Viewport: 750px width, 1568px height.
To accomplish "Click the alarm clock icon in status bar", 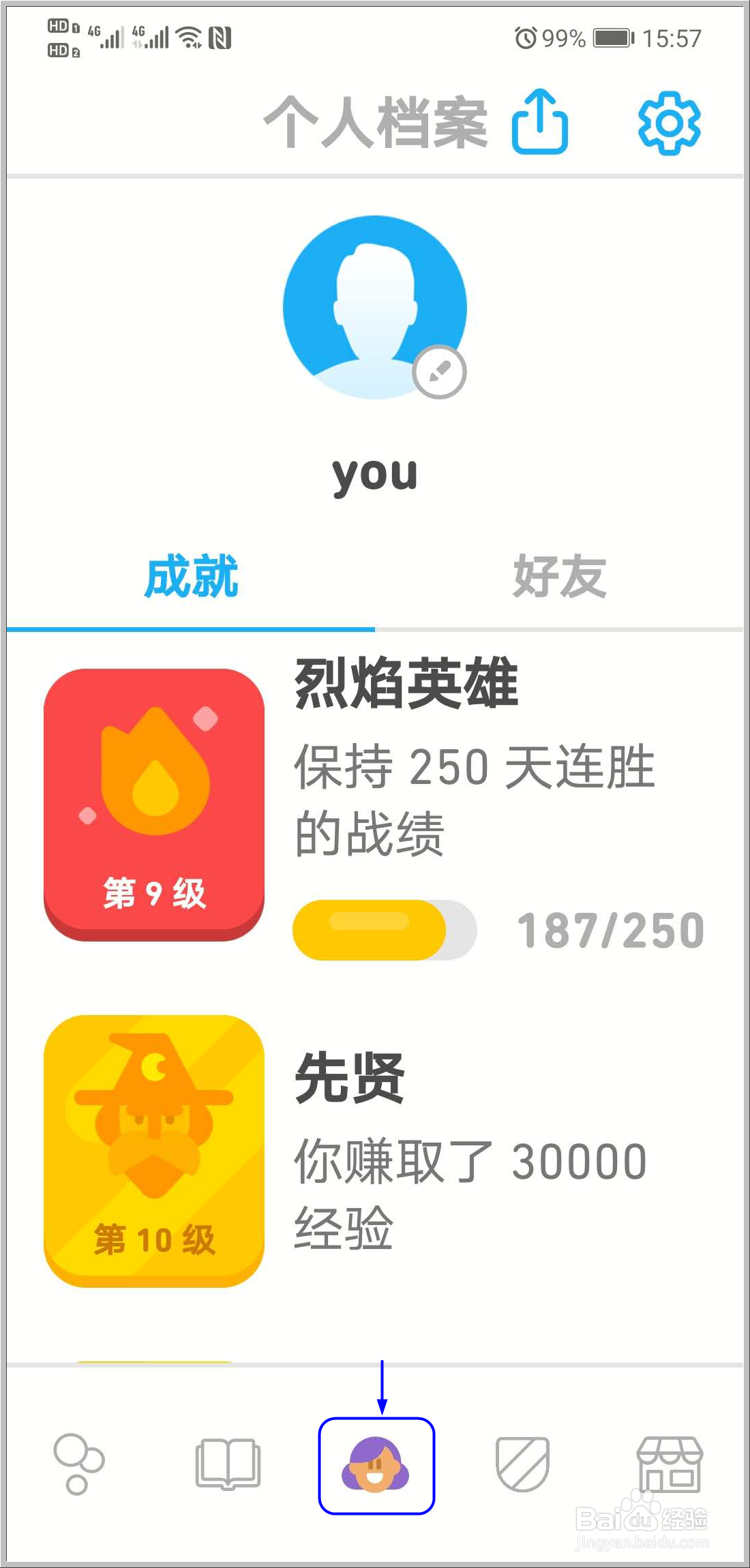I will 525,39.
